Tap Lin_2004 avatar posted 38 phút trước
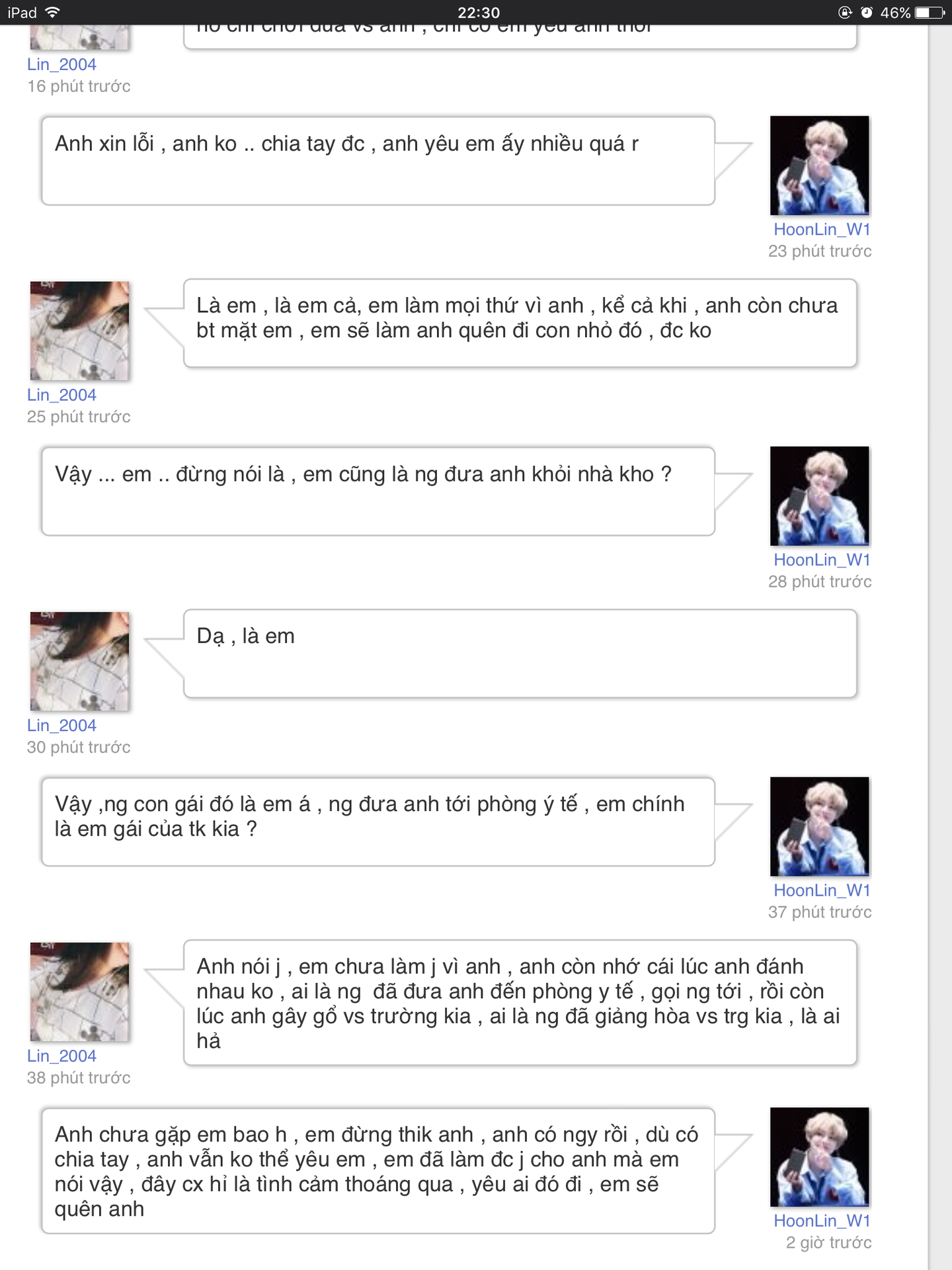 point(80,992)
